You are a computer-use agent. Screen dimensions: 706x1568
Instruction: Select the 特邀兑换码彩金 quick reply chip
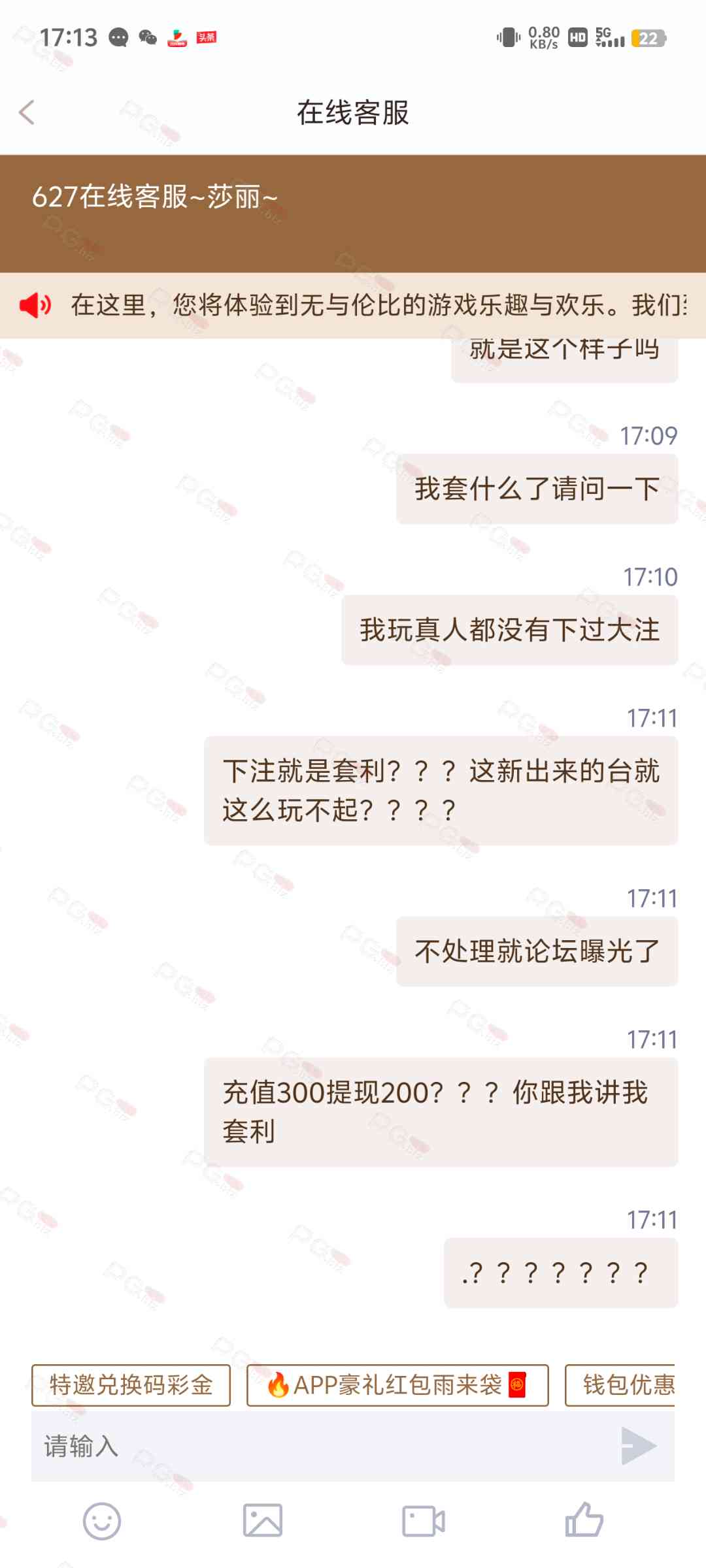pyautogui.click(x=131, y=1384)
